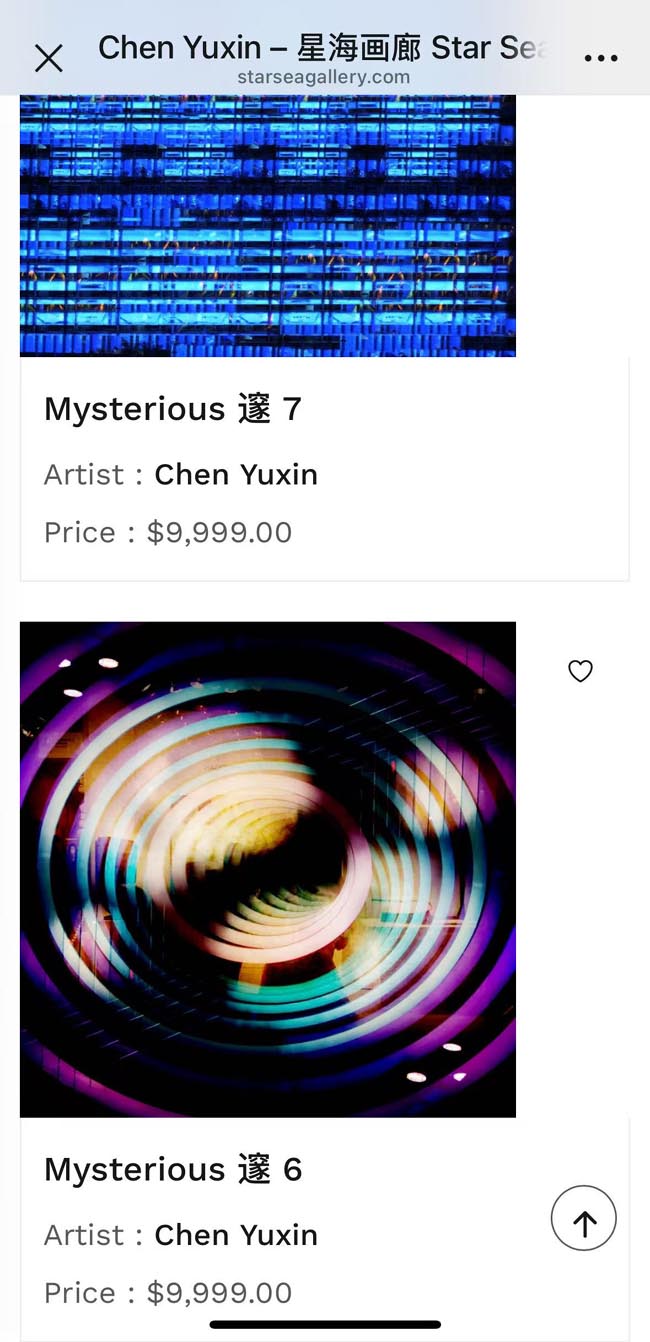
Task: Open the three-dot overflow menu
Action: coord(601,59)
